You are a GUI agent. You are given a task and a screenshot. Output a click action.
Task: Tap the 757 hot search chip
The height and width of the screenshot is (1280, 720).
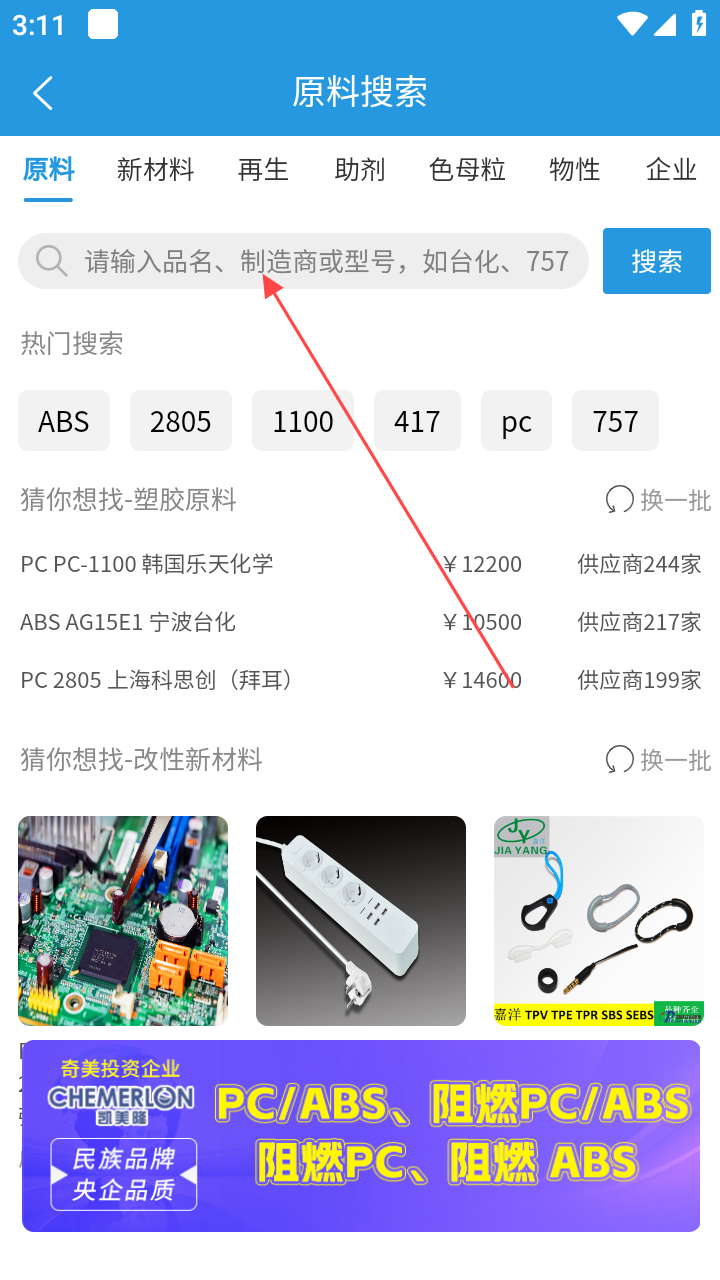(615, 421)
